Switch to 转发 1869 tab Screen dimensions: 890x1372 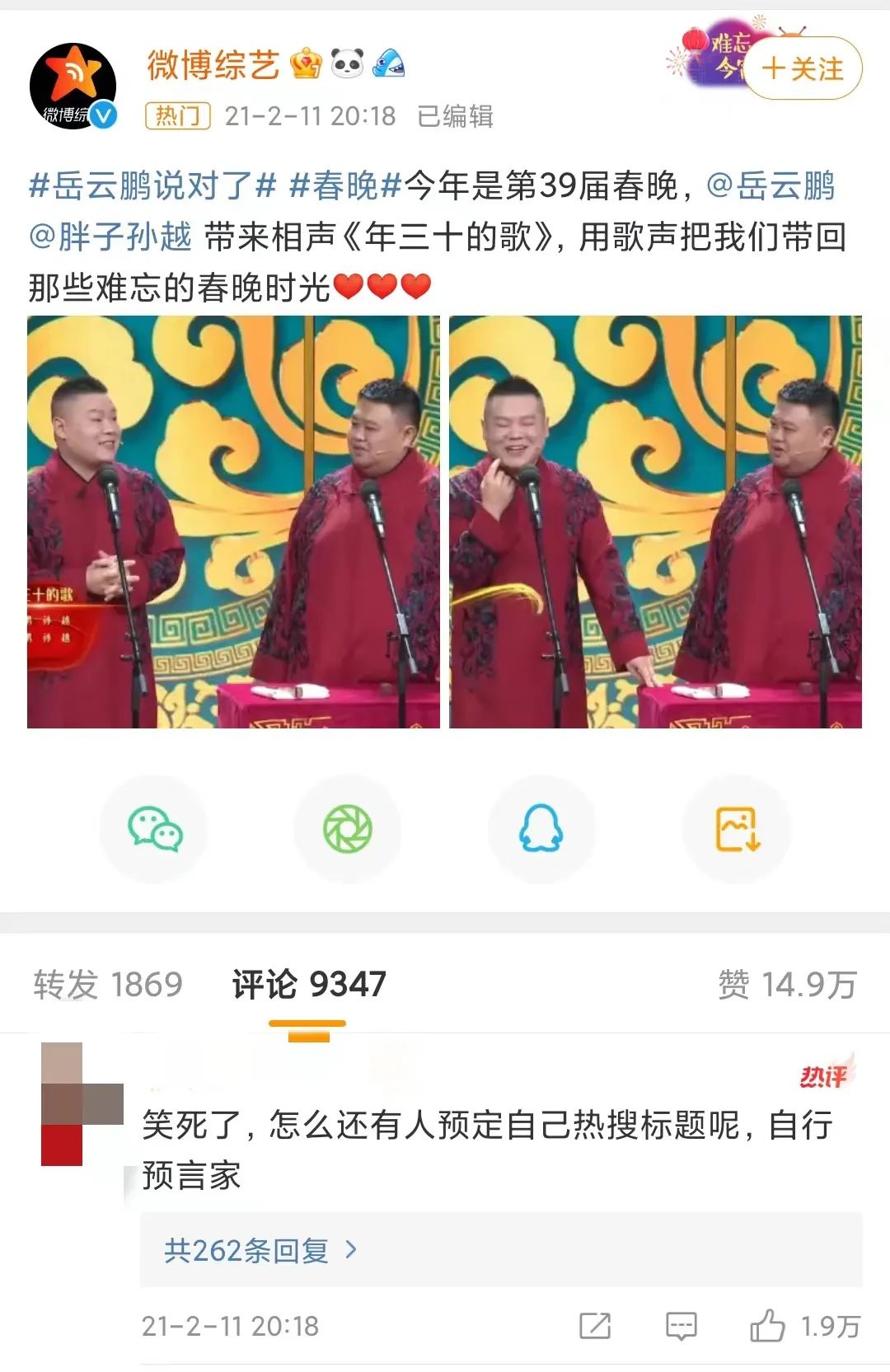click(108, 985)
